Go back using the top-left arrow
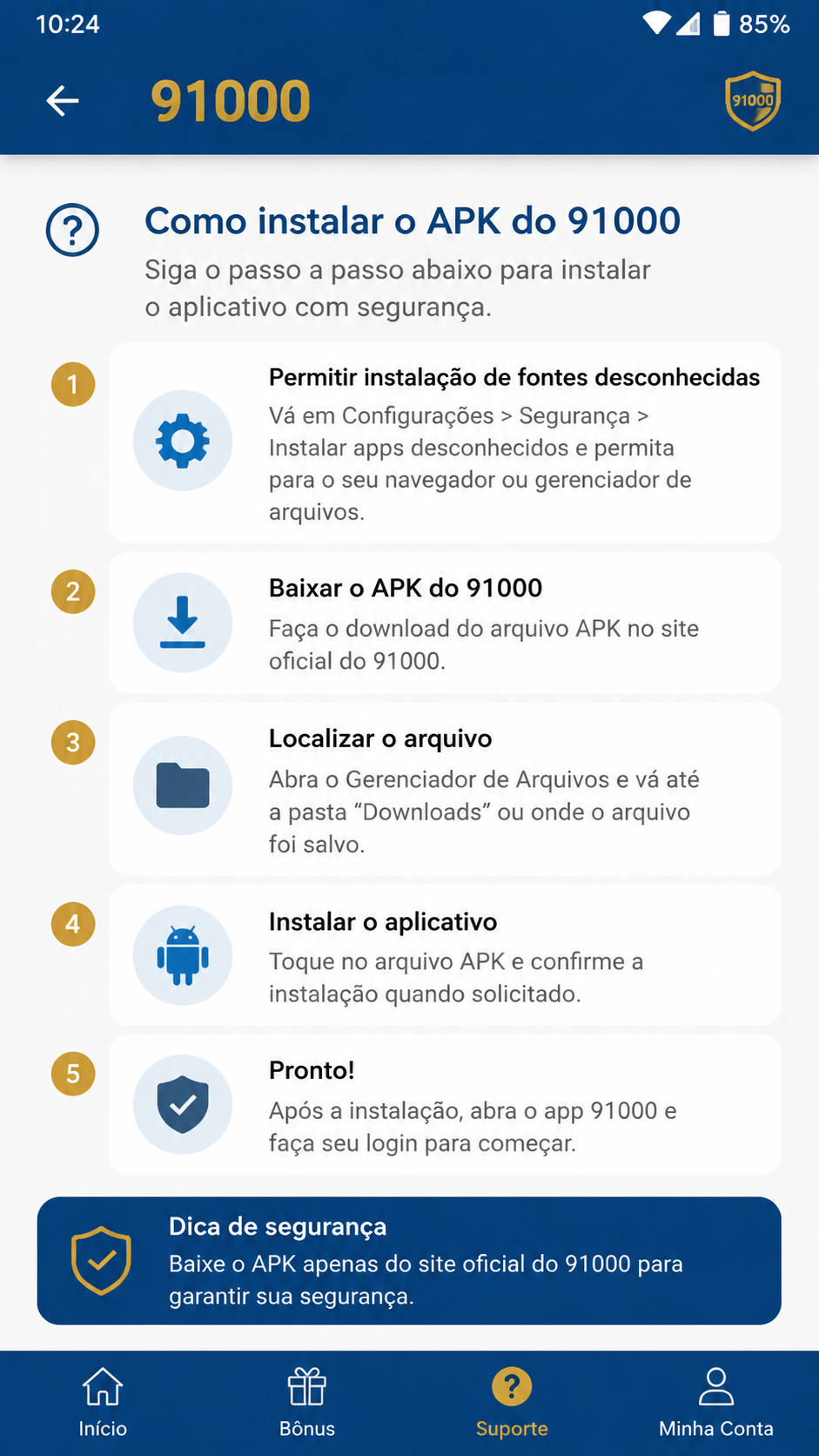The width and height of the screenshot is (819, 1456). point(63,100)
